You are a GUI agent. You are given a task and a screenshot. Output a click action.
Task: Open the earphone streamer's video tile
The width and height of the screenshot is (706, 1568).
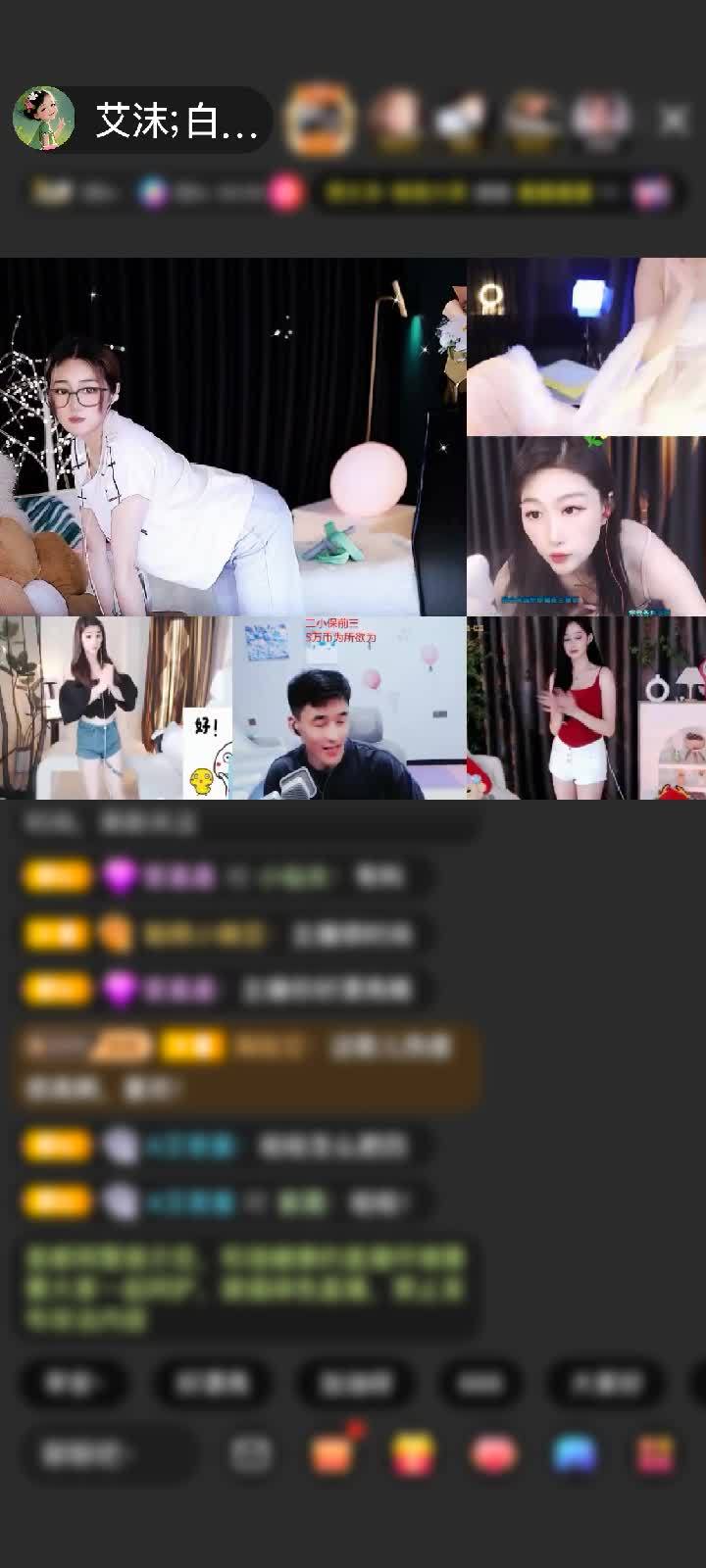coord(586,525)
